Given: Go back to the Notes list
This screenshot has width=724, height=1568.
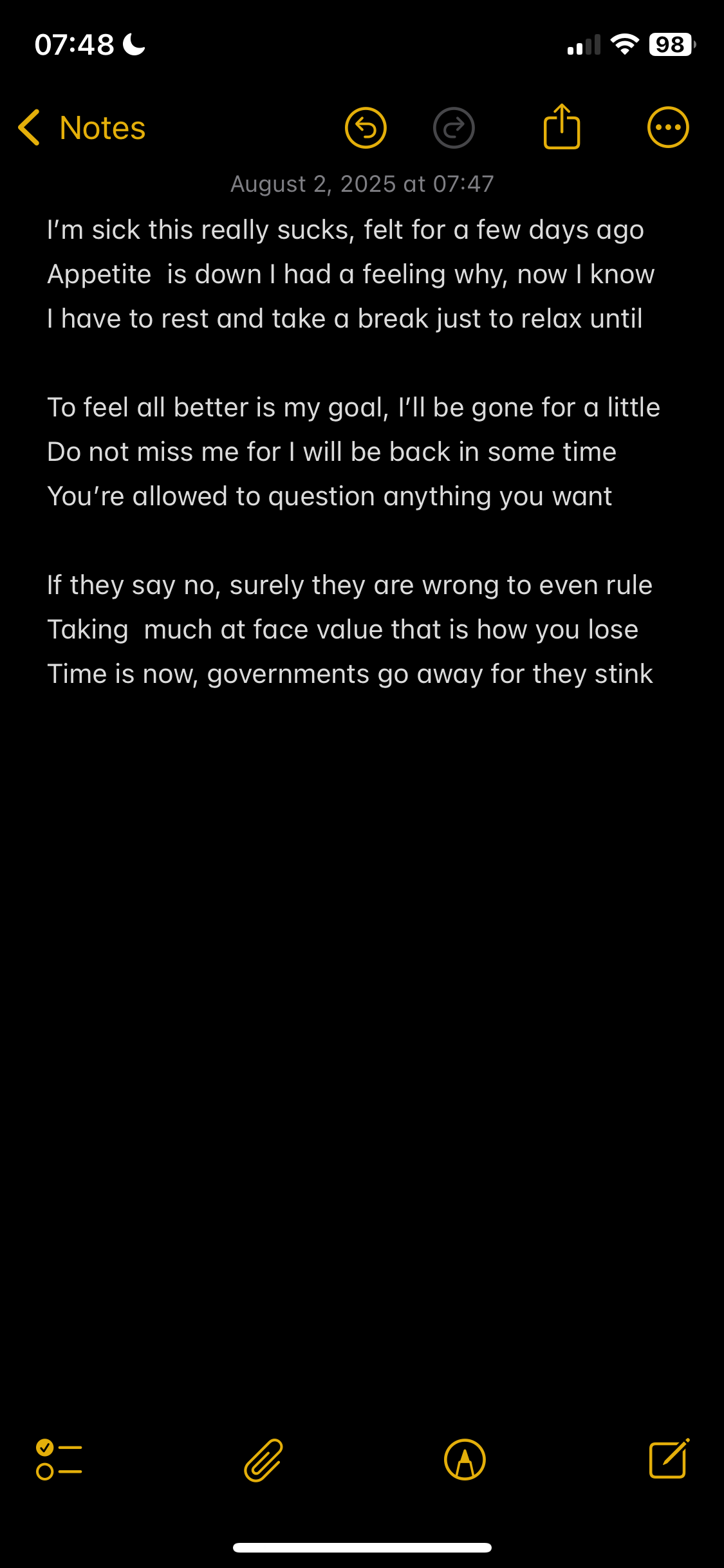Looking at the screenshot, I should coord(82,127).
